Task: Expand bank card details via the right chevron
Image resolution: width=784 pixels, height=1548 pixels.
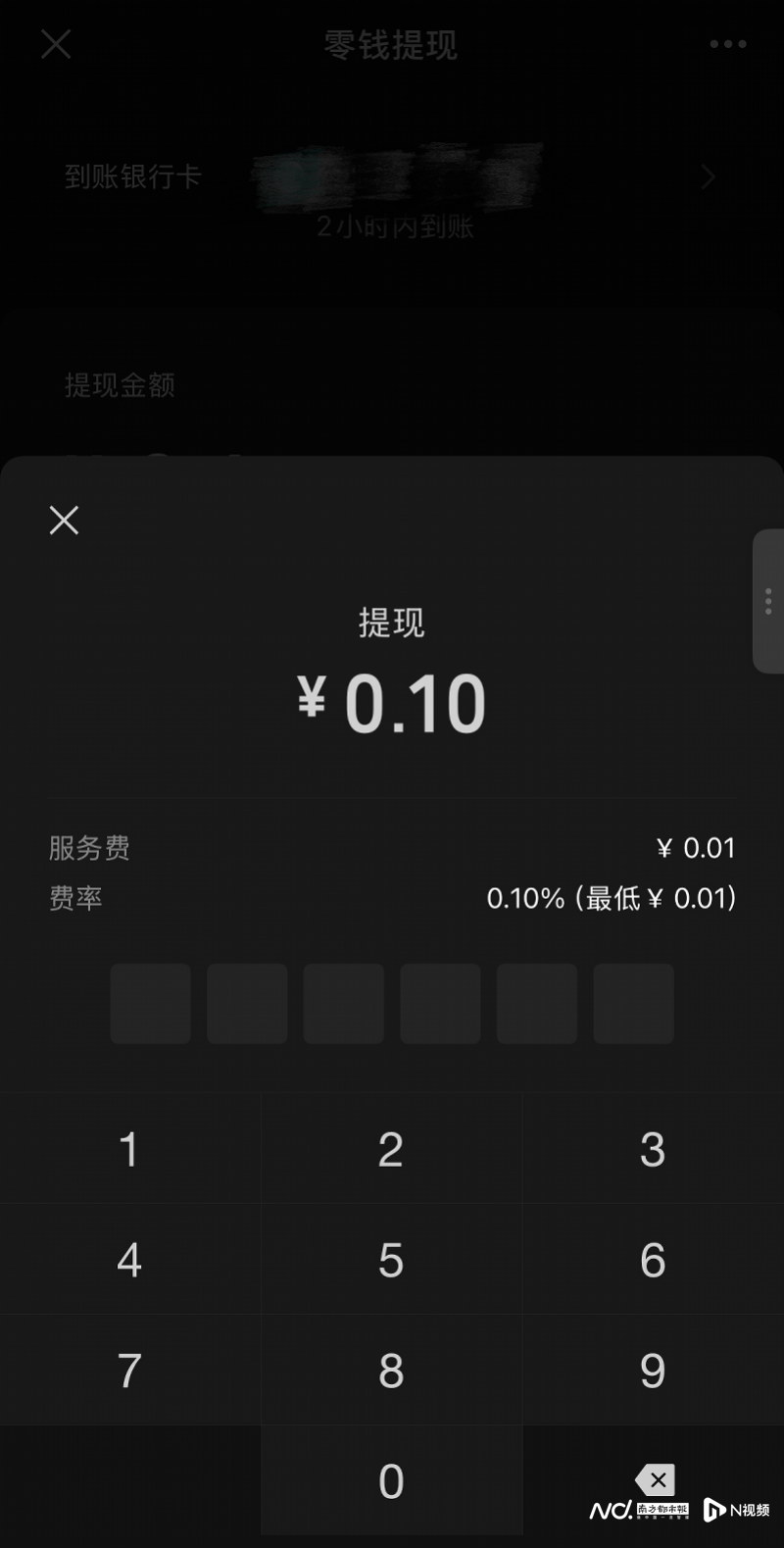Action: click(708, 176)
